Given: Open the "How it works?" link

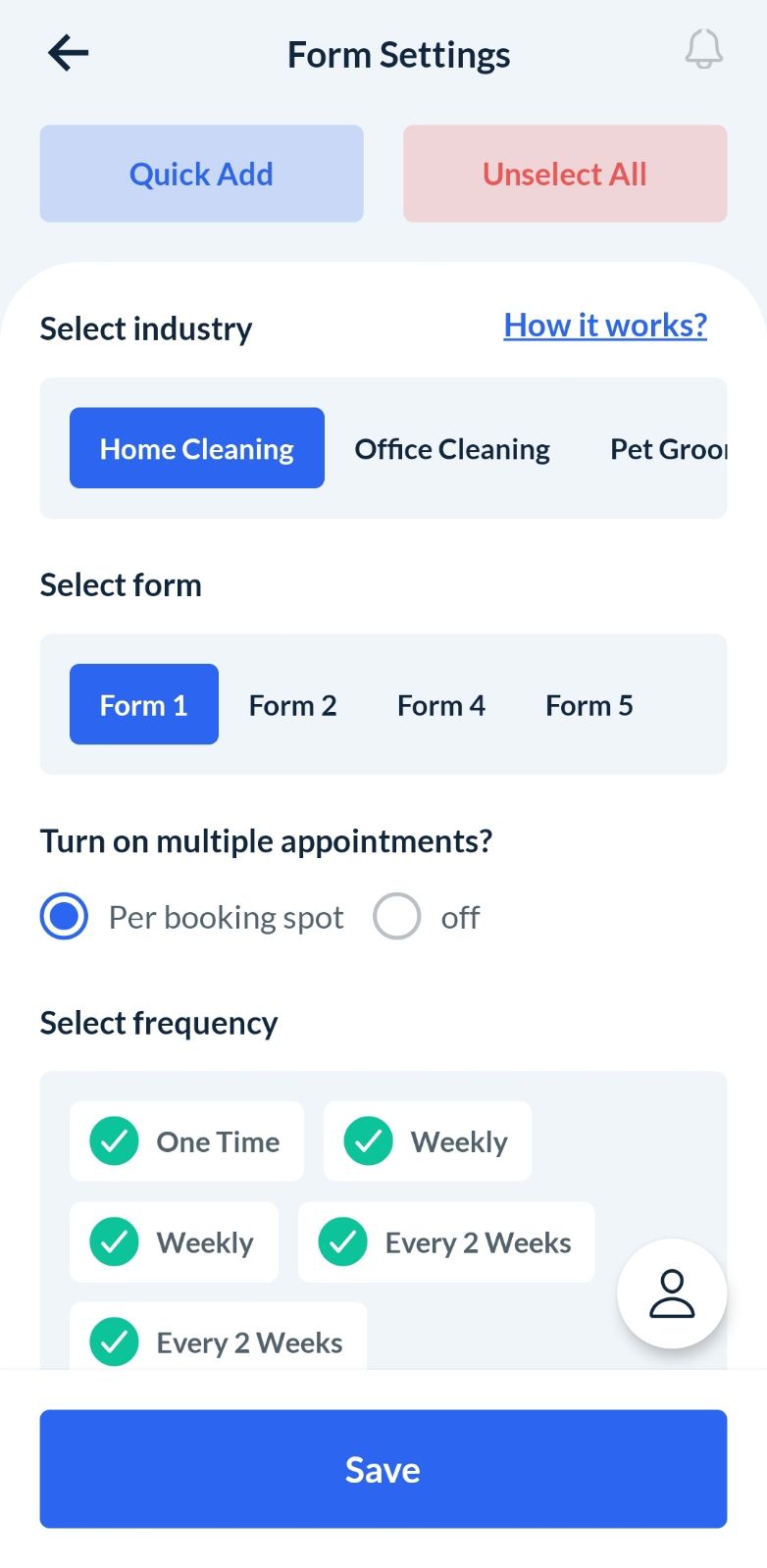Looking at the screenshot, I should 605,326.
